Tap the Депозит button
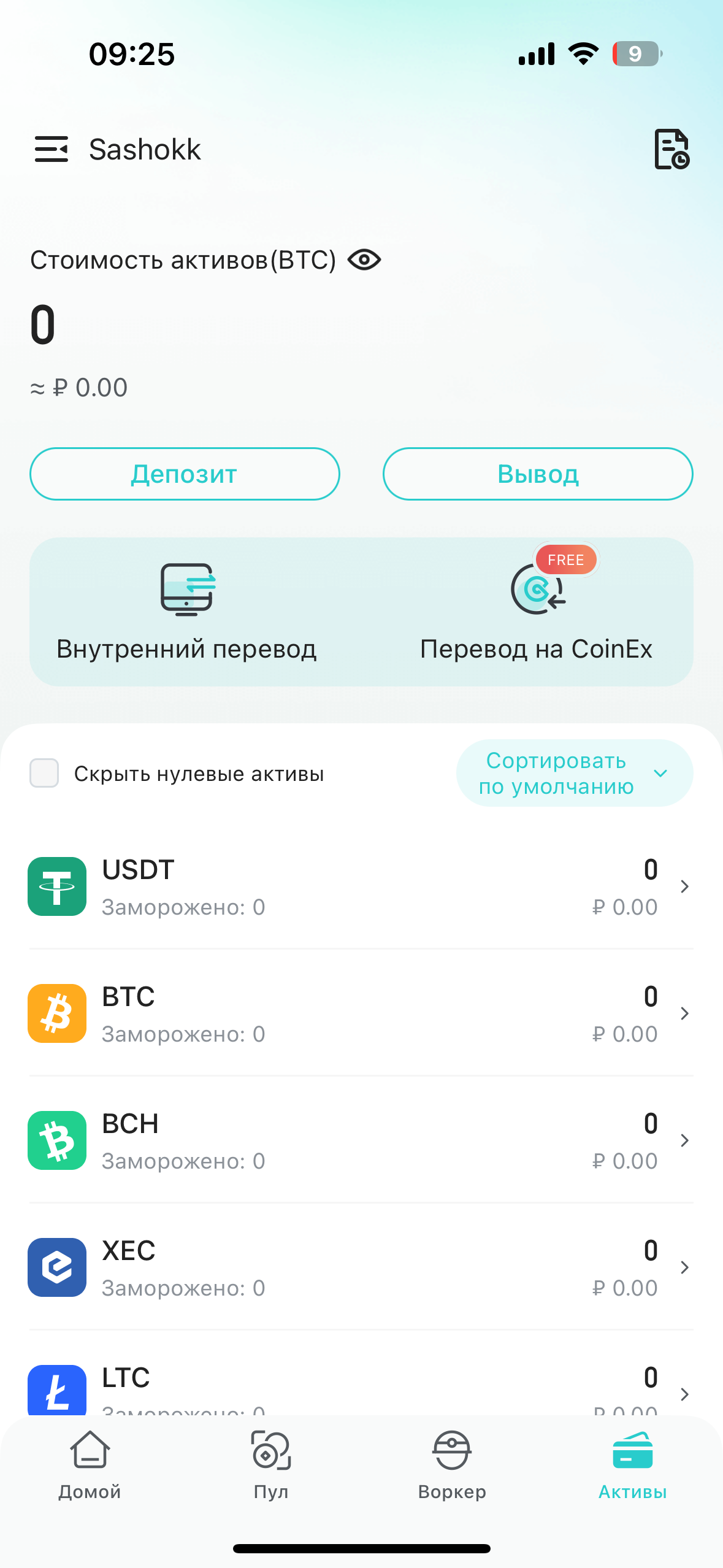This screenshot has height=1568, width=723. [x=185, y=474]
